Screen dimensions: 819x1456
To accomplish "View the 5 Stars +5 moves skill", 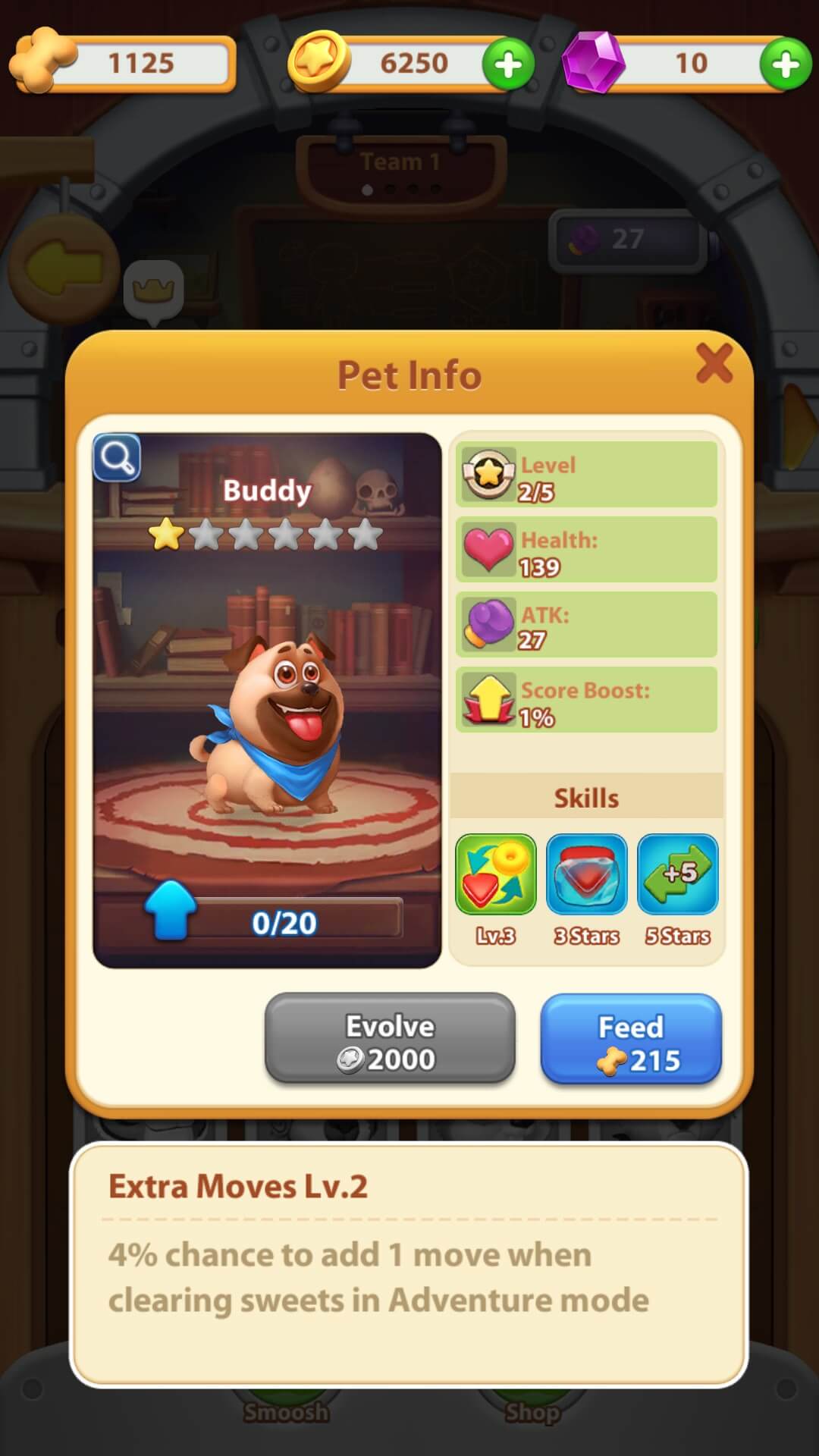I will click(x=677, y=875).
